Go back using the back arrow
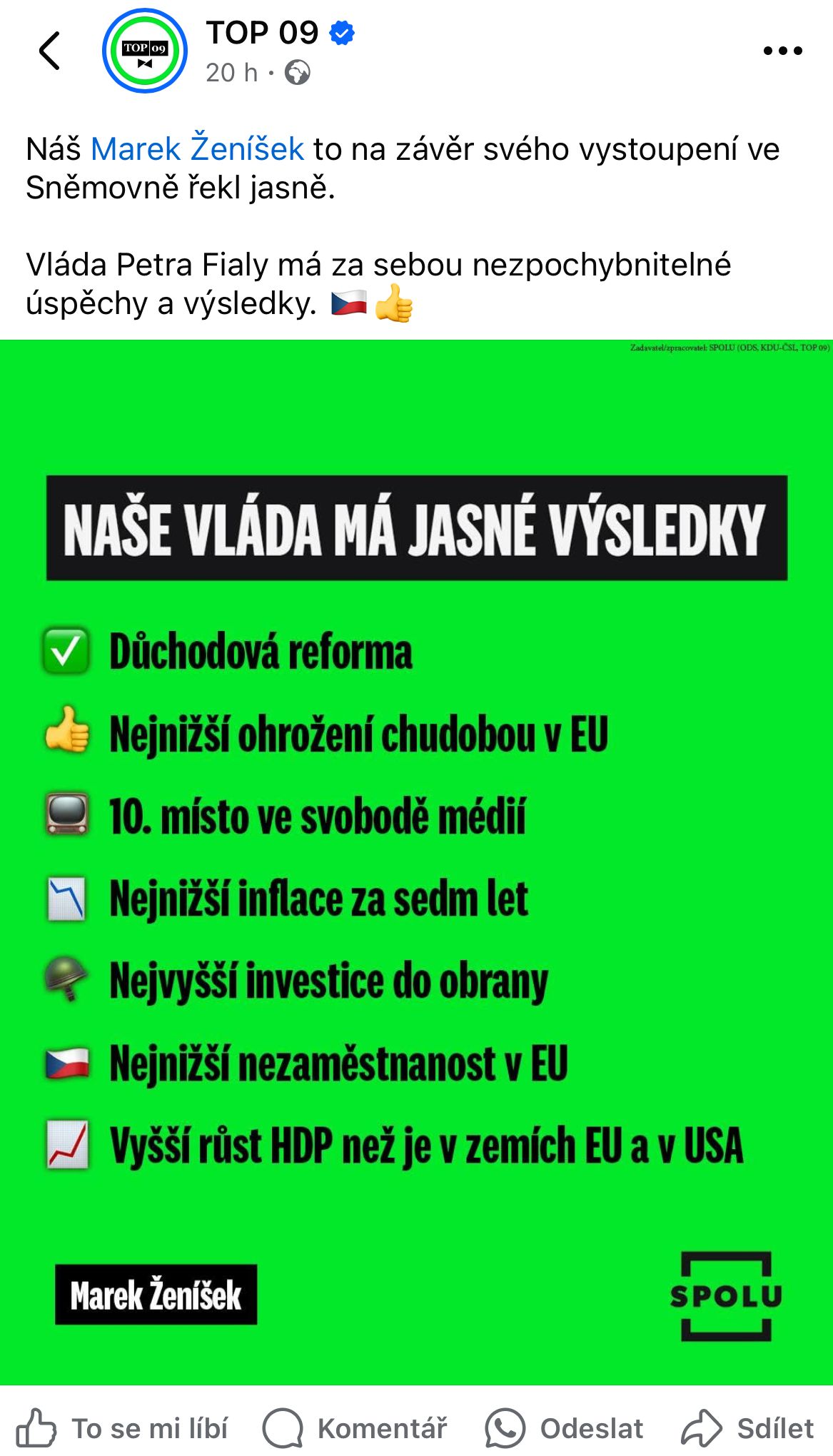 pos(49,51)
